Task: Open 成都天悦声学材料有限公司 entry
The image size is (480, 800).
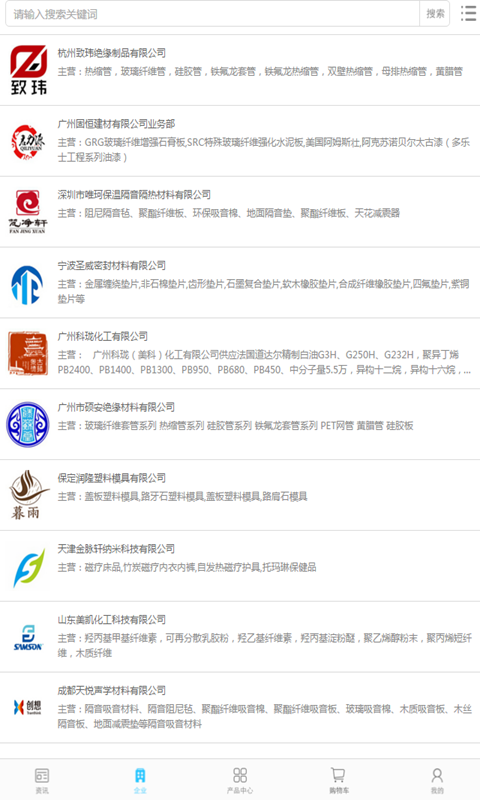Action: pos(240,709)
